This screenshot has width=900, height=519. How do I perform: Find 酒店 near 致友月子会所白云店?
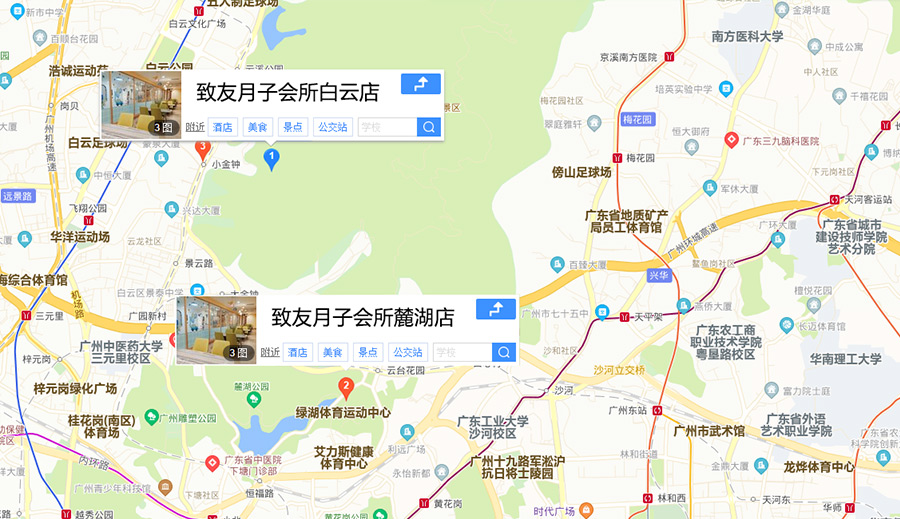pos(222,127)
